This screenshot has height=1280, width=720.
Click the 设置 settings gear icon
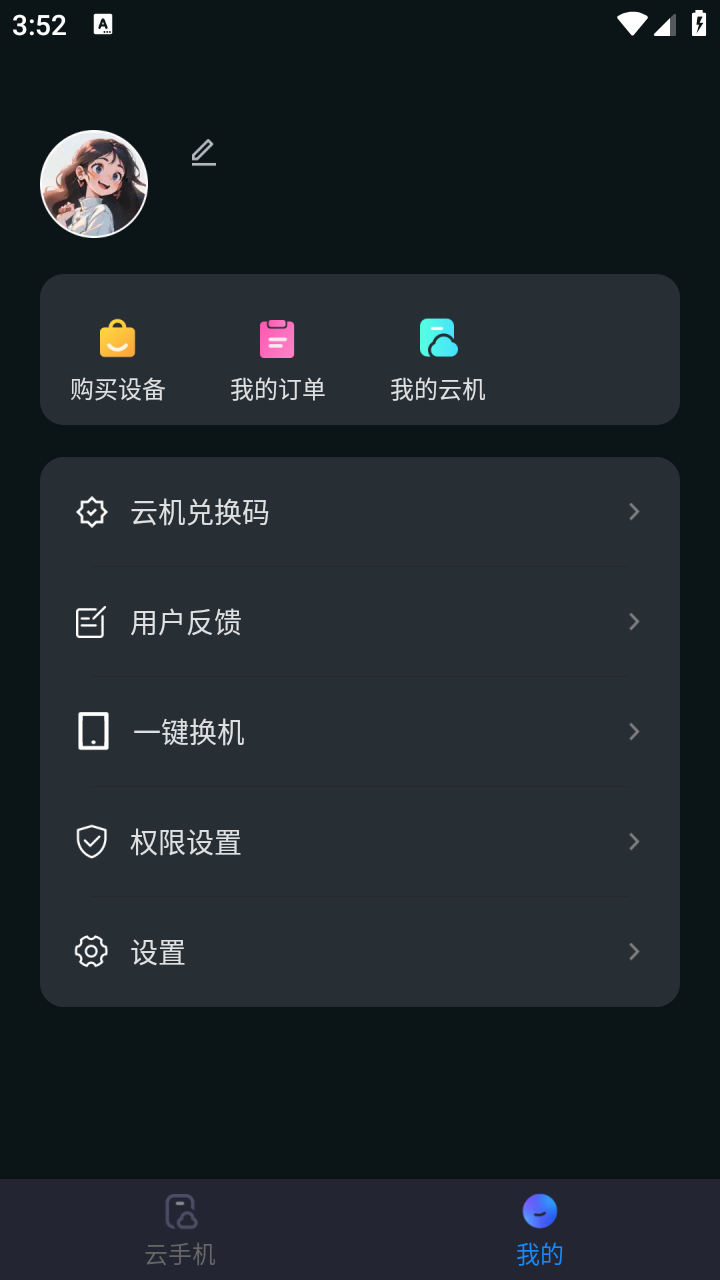[91, 951]
